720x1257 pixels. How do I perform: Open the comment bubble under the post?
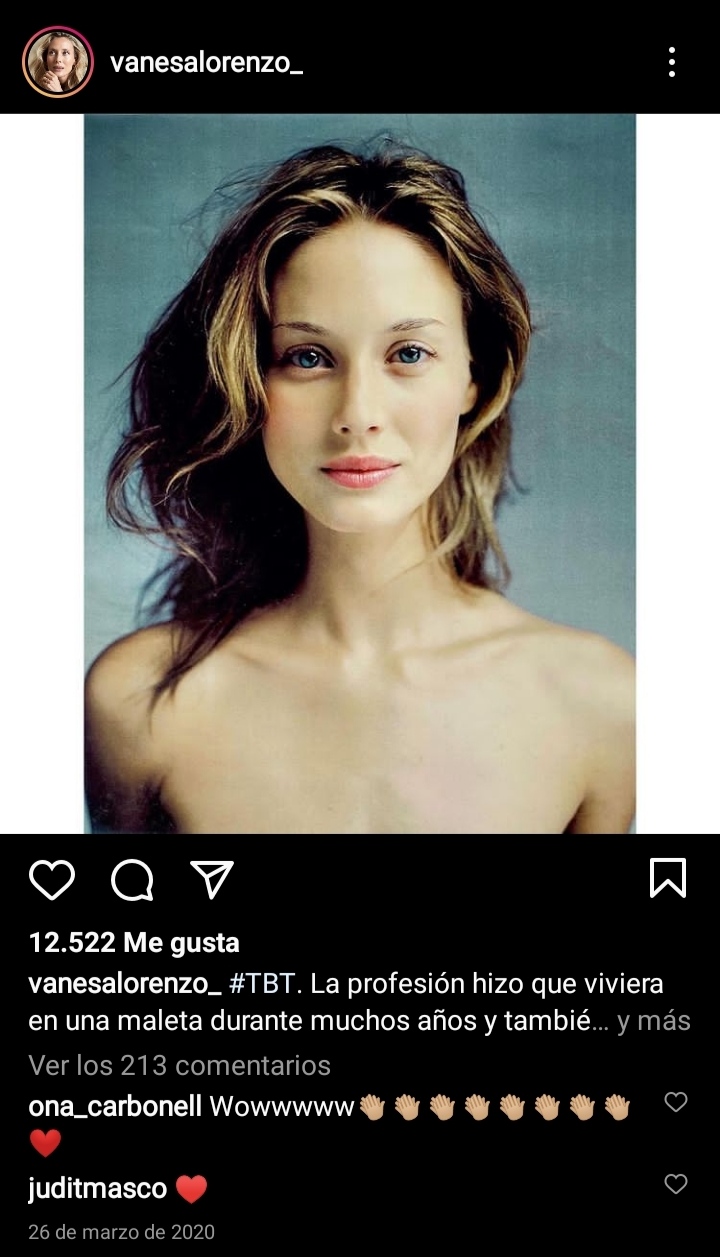tap(132, 880)
